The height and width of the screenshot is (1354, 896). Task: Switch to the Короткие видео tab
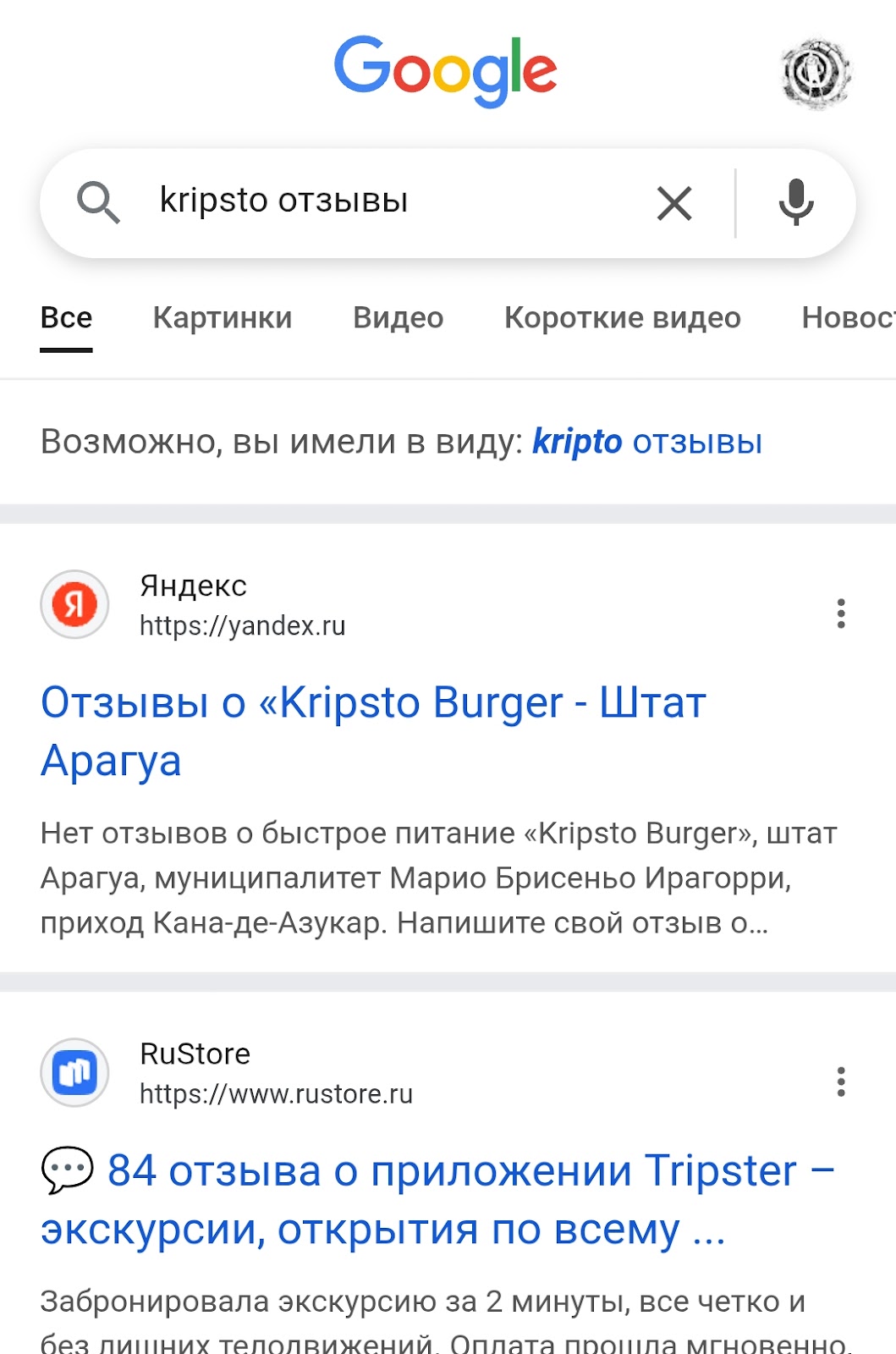[622, 318]
